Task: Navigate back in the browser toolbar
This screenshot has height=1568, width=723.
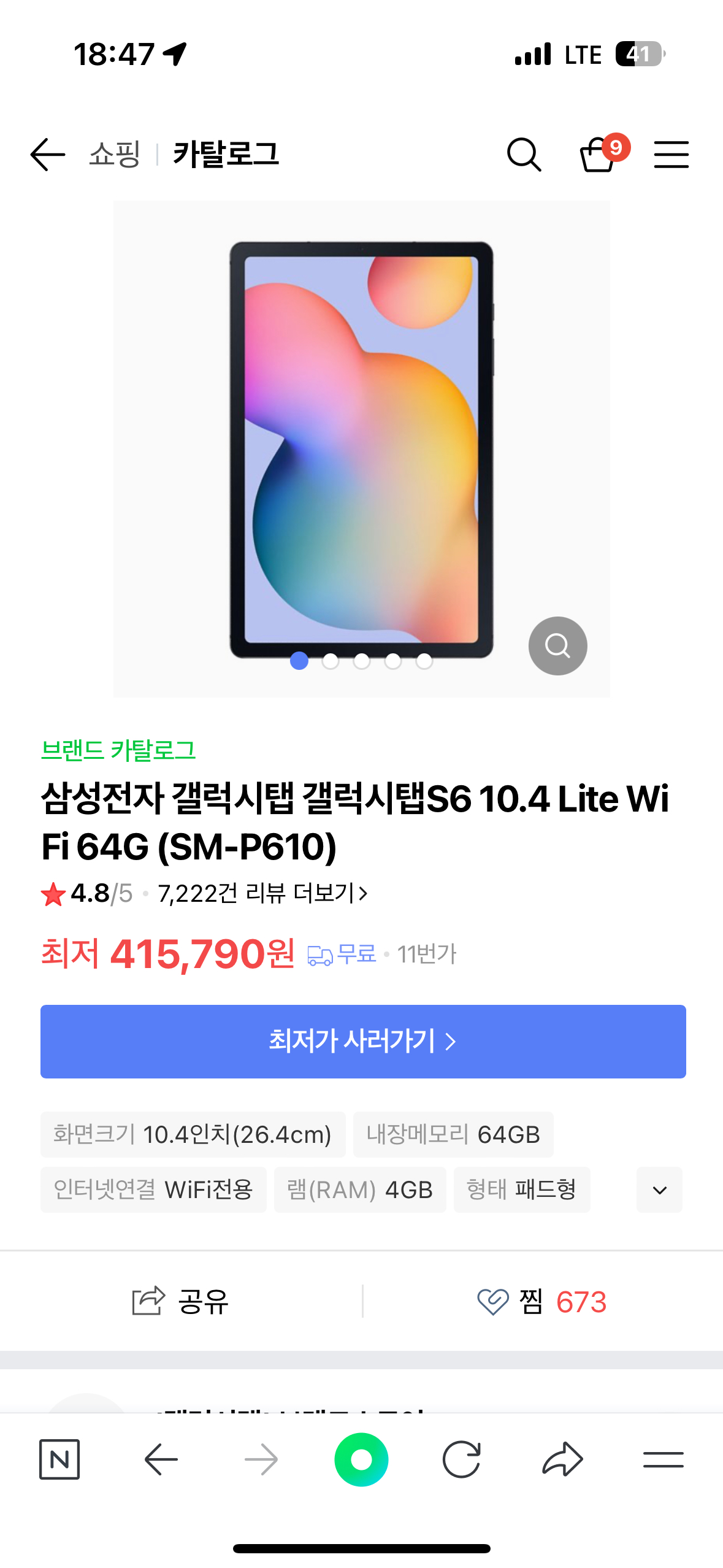Action: [x=161, y=1459]
